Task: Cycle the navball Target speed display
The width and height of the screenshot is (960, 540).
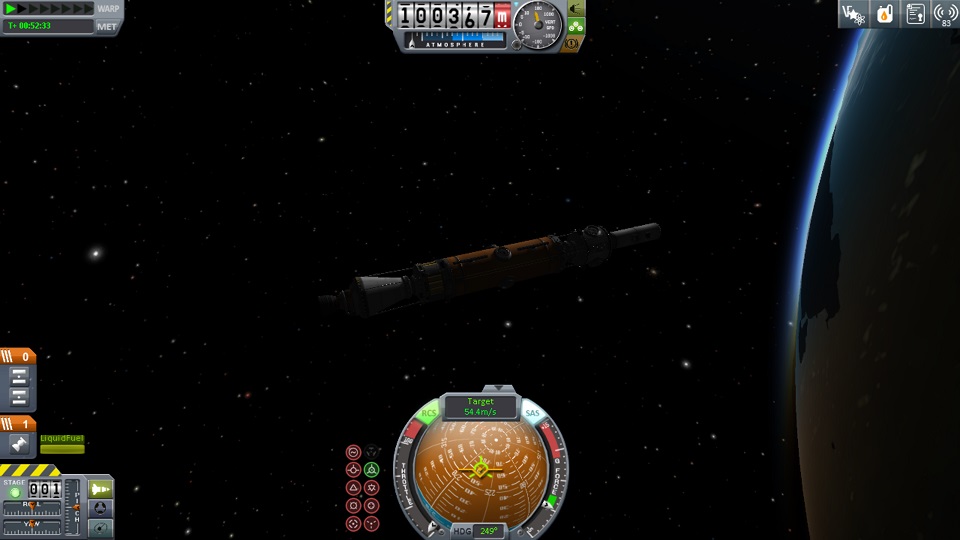Action: [480, 407]
